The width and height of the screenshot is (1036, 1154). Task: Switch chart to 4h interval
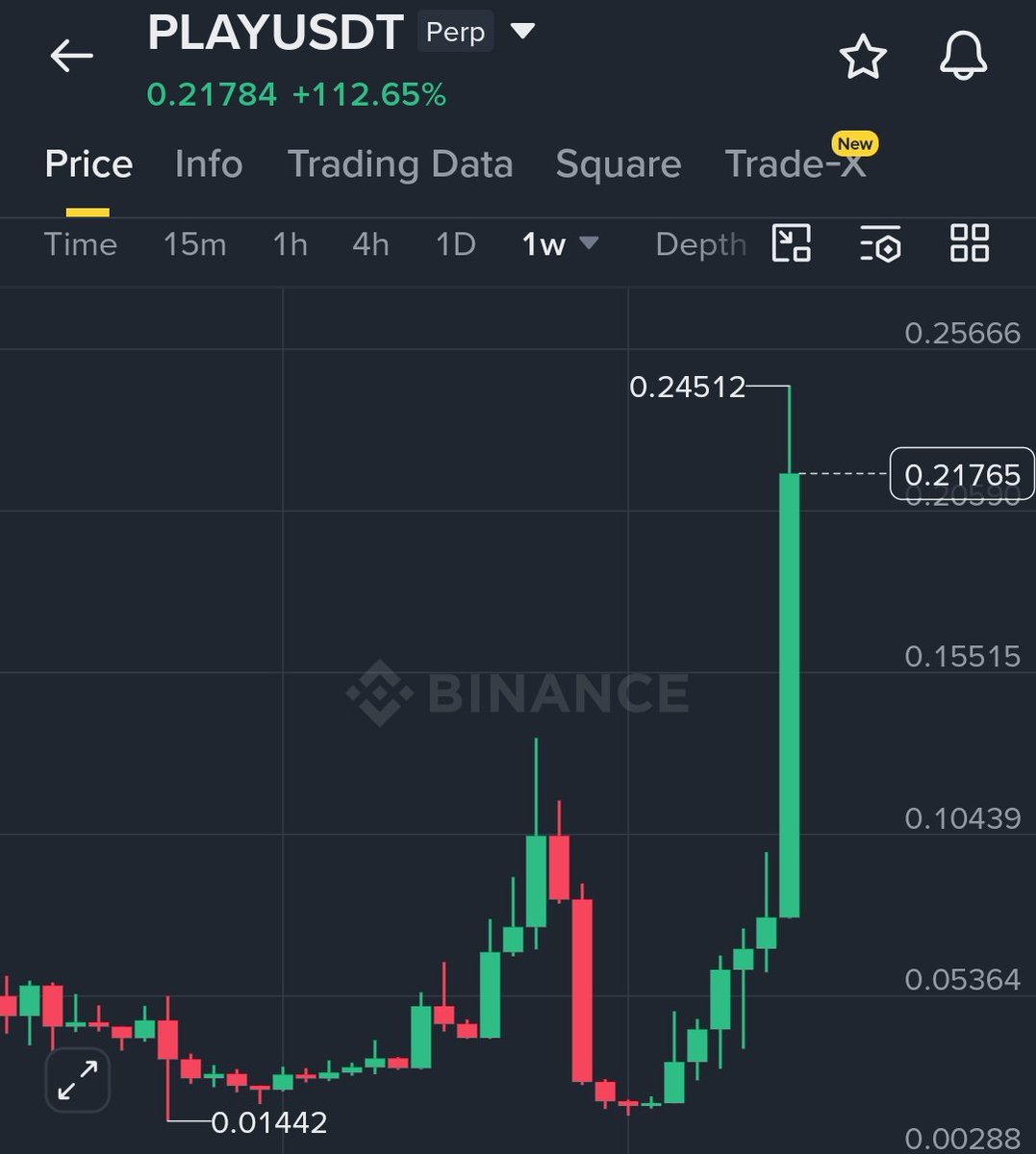click(x=370, y=244)
